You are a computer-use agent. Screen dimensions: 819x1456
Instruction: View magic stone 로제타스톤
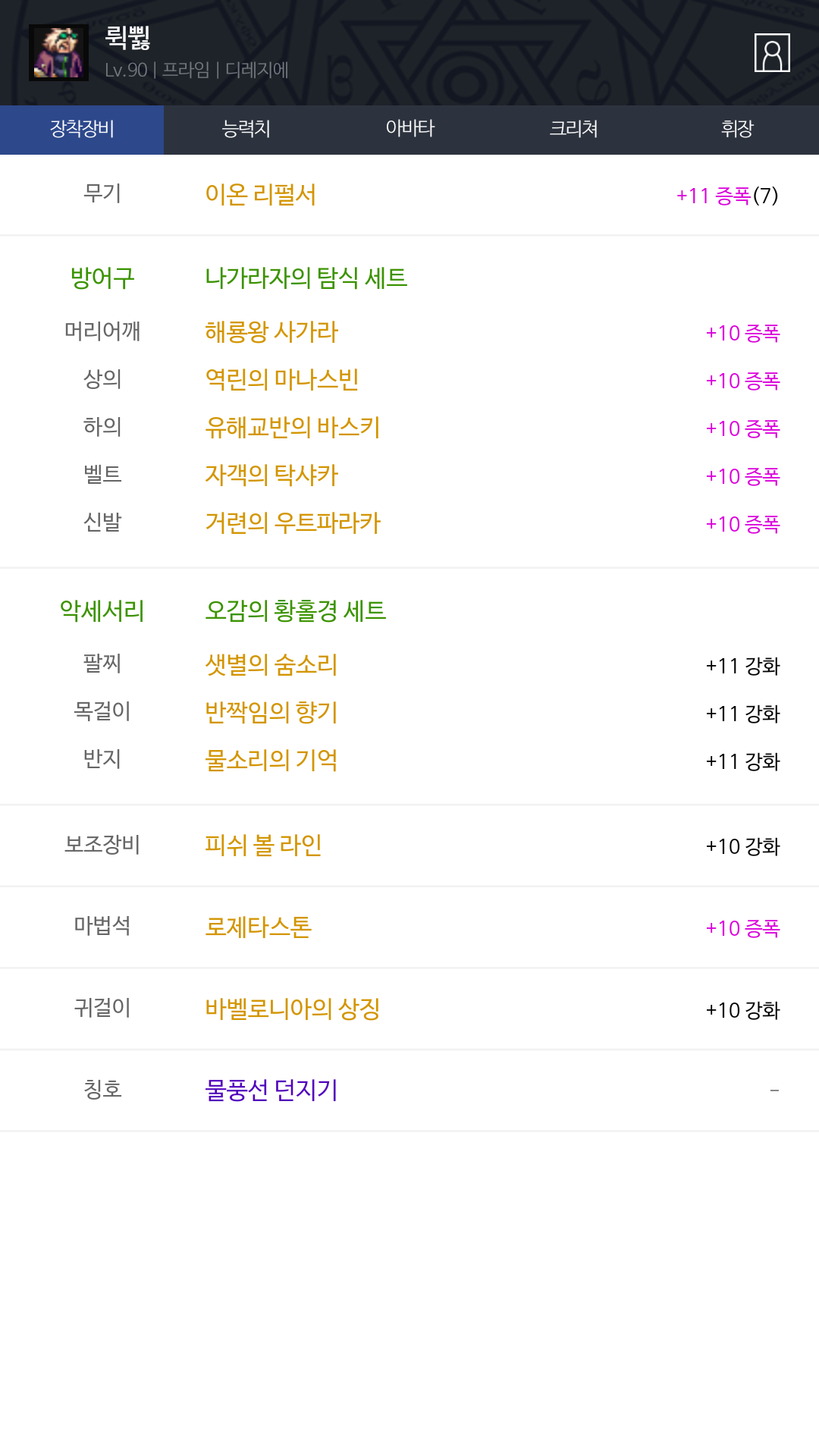coord(258,927)
